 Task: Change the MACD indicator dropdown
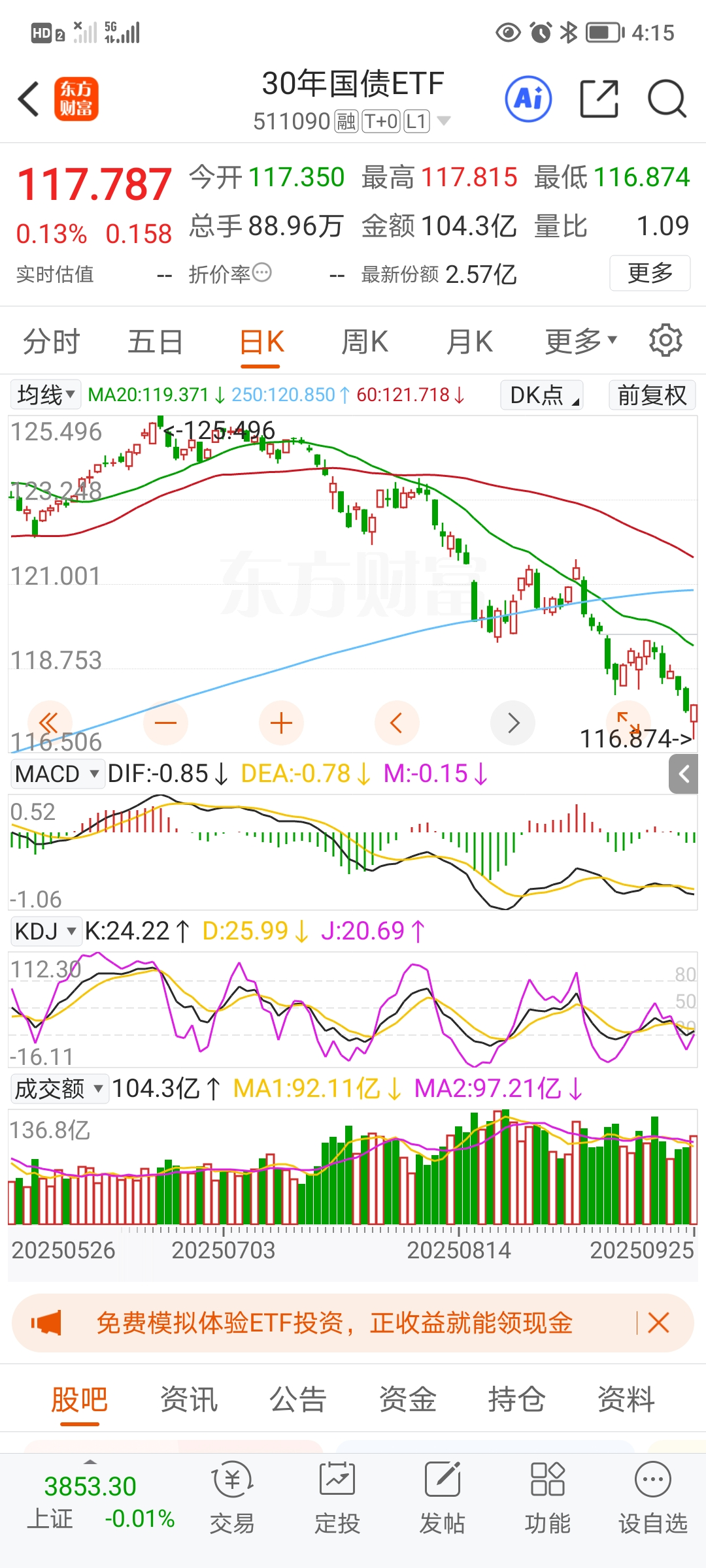coord(57,774)
